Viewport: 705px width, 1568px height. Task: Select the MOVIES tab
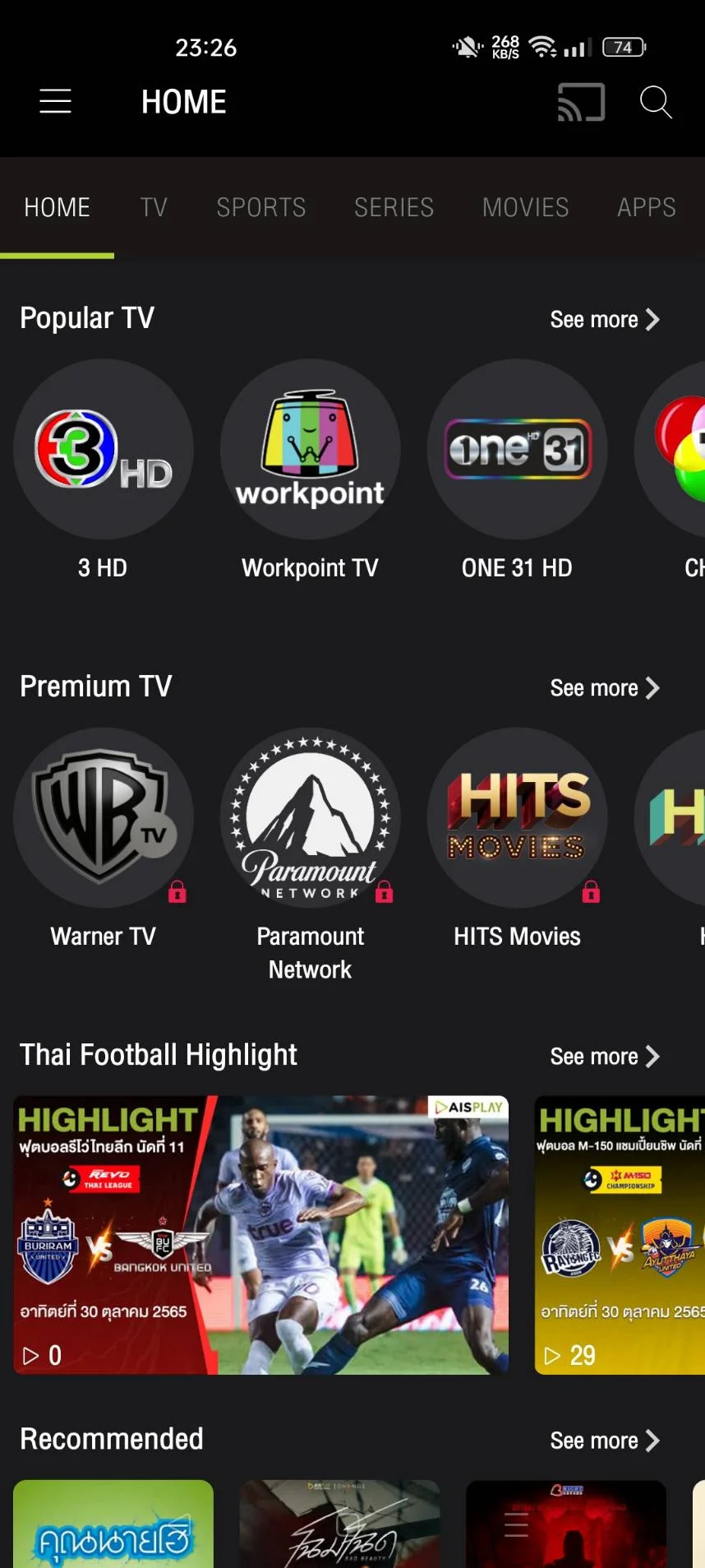point(525,207)
